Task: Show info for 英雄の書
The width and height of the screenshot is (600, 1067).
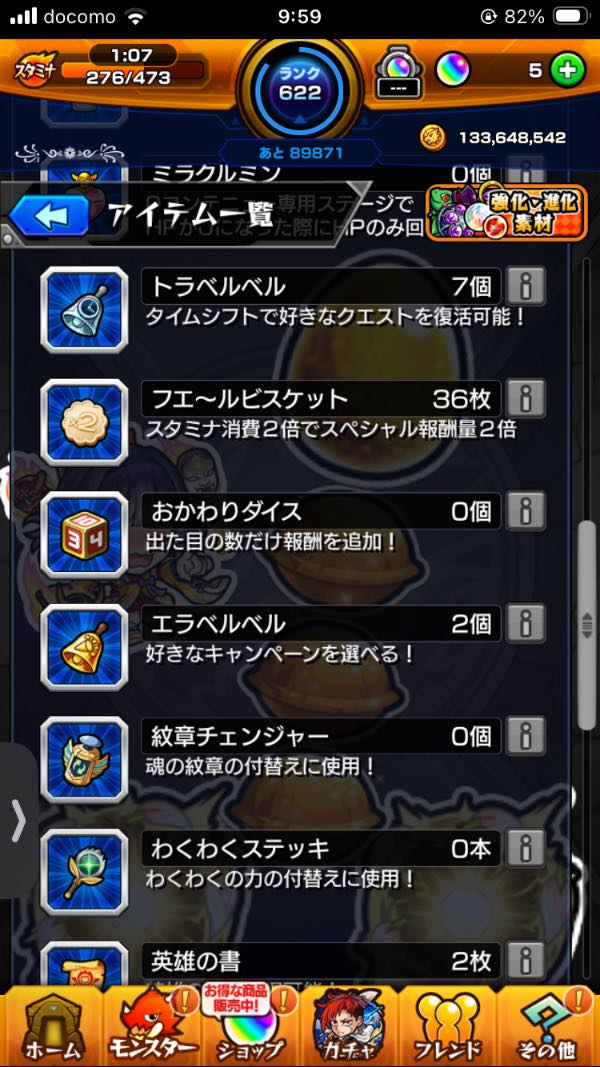Action: pyautogui.click(x=525, y=962)
